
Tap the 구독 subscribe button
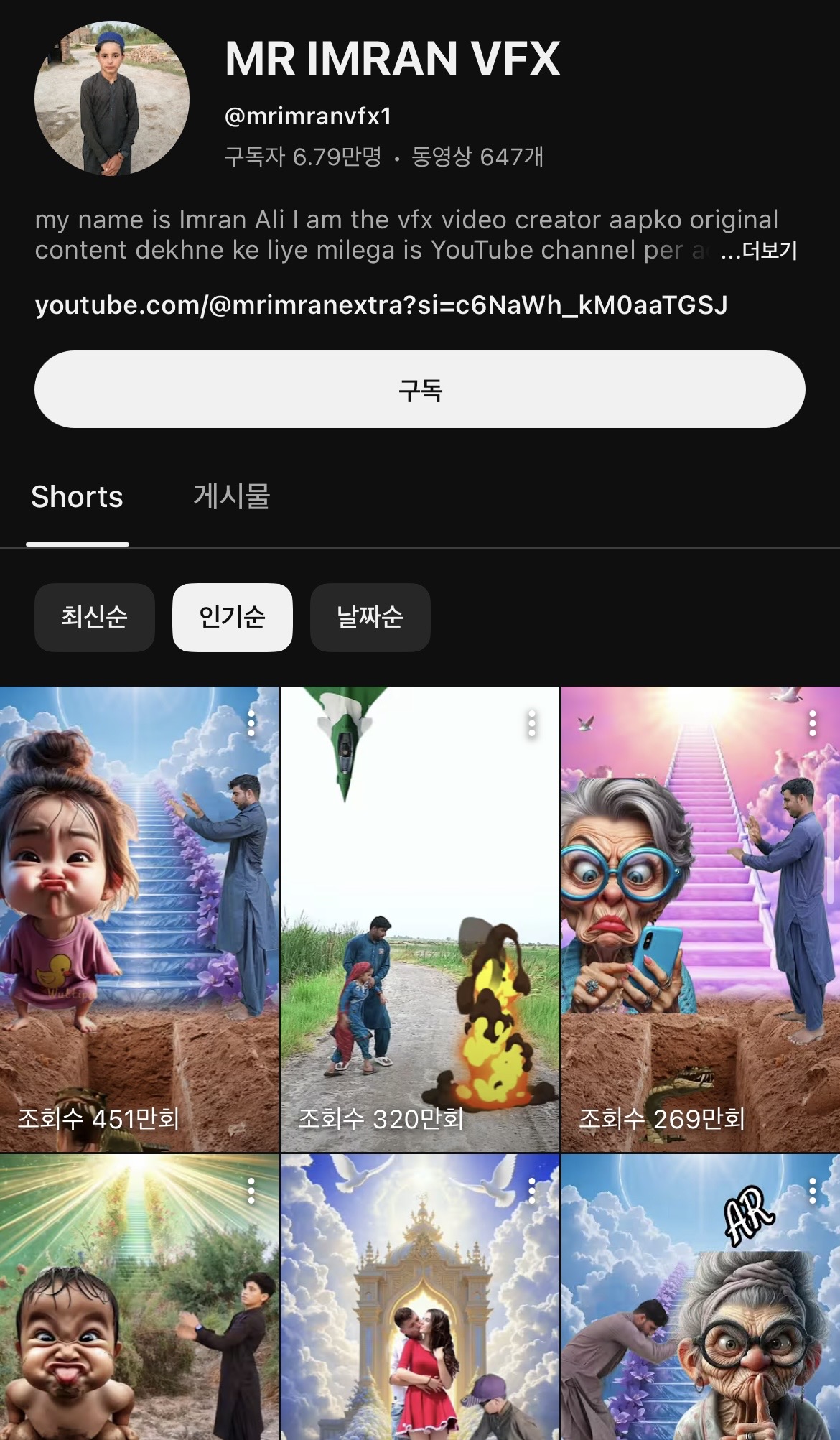[420, 389]
